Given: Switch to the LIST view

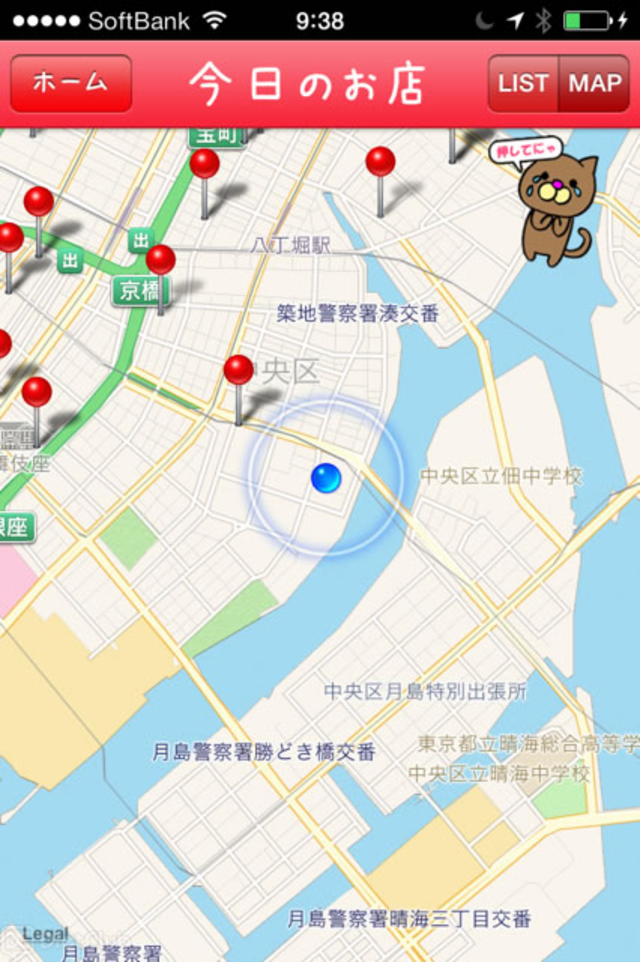Looking at the screenshot, I should click(x=523, y=83).
